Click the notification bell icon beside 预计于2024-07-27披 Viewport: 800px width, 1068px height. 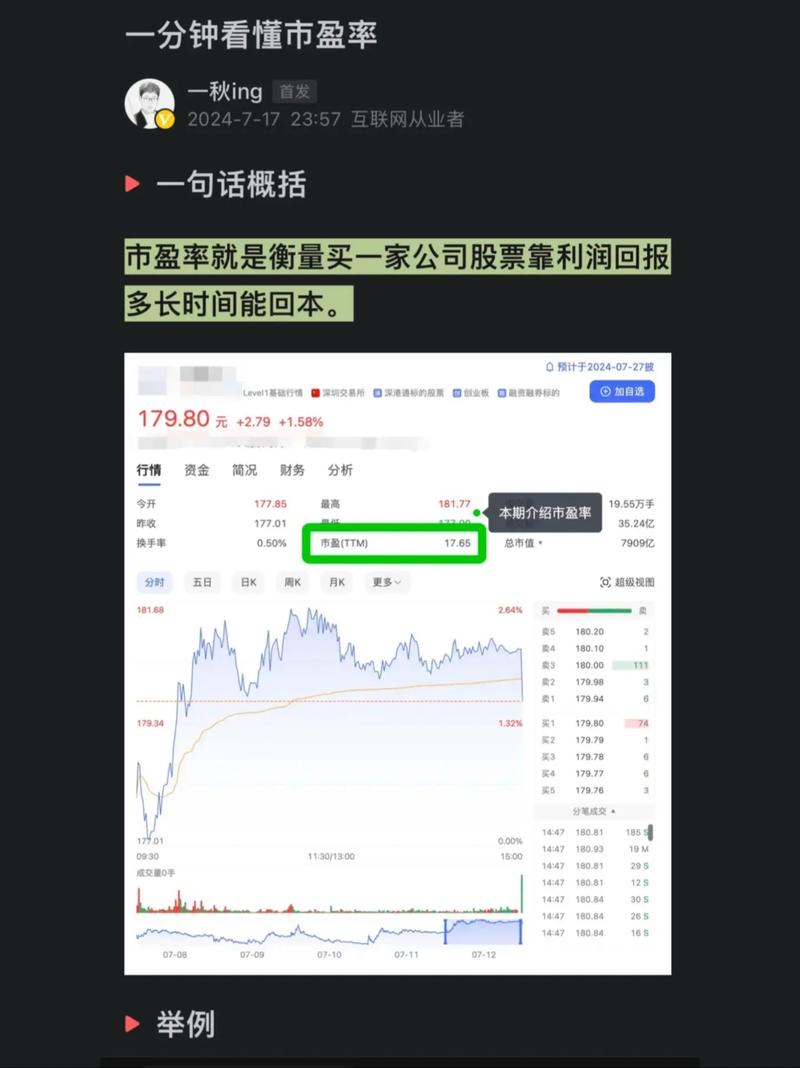coord(551,367)
